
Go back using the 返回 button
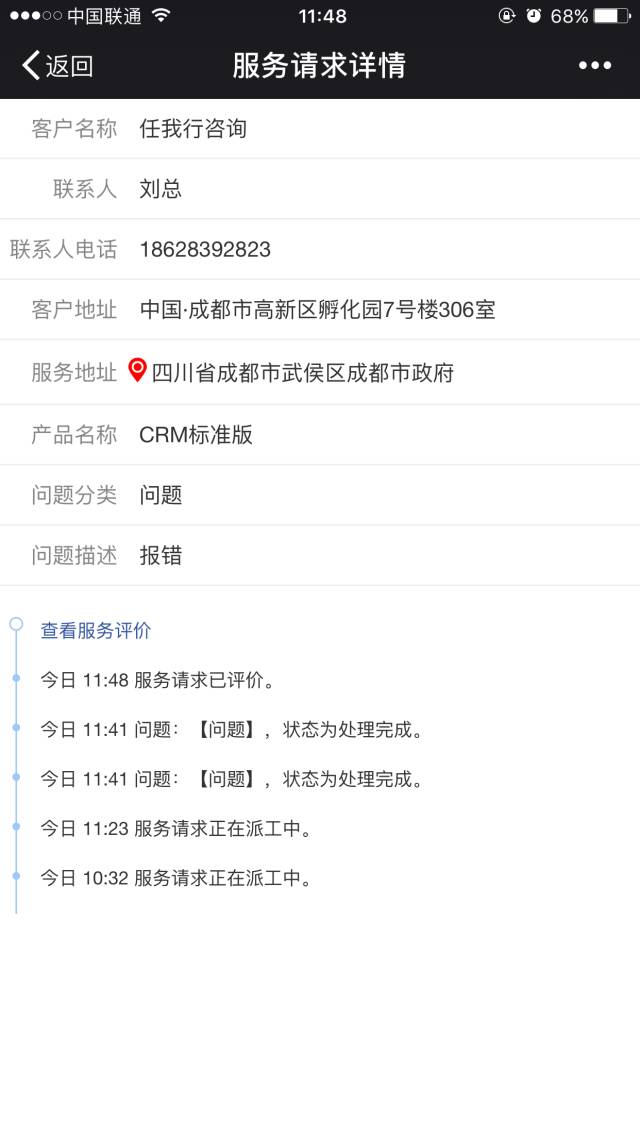point(58,66)
